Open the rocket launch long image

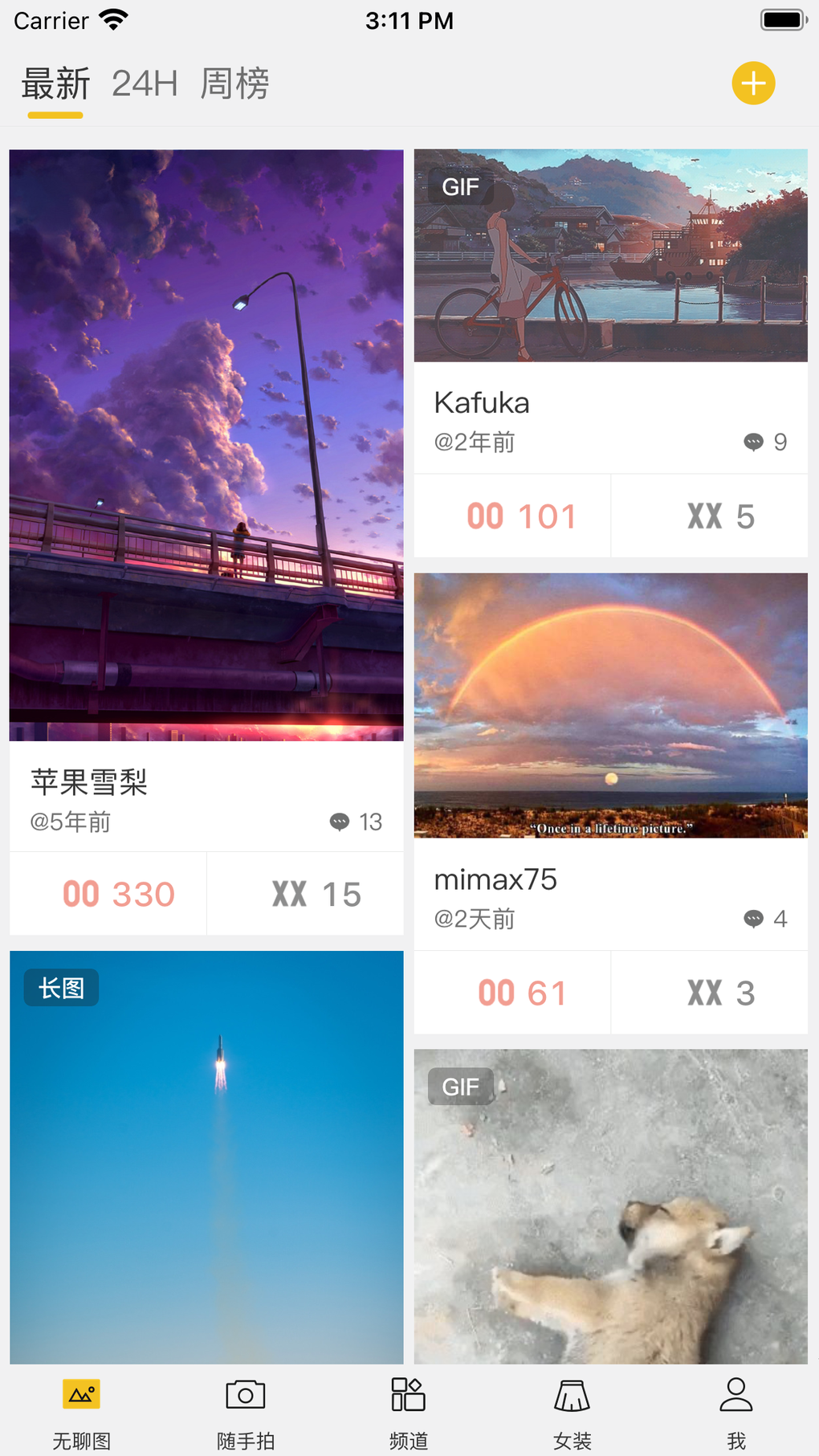206,1156
